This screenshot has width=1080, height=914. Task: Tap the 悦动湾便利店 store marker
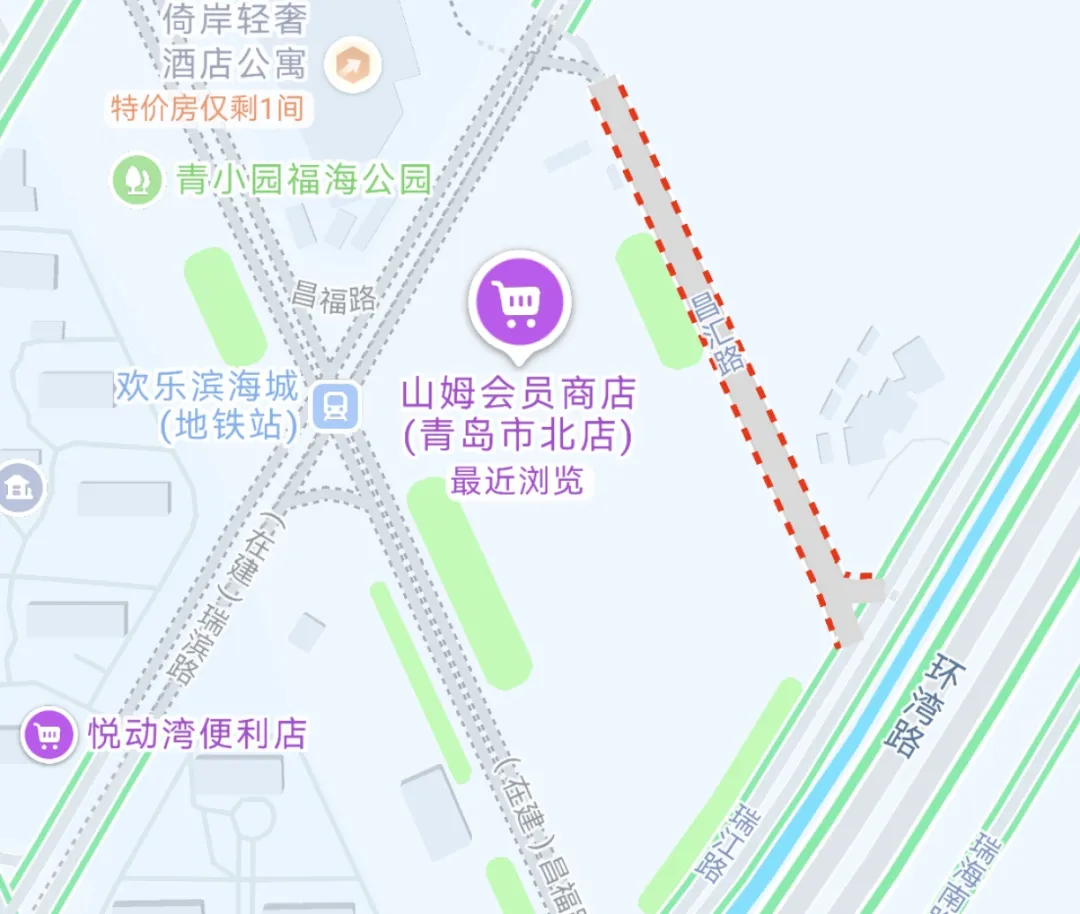48,735
